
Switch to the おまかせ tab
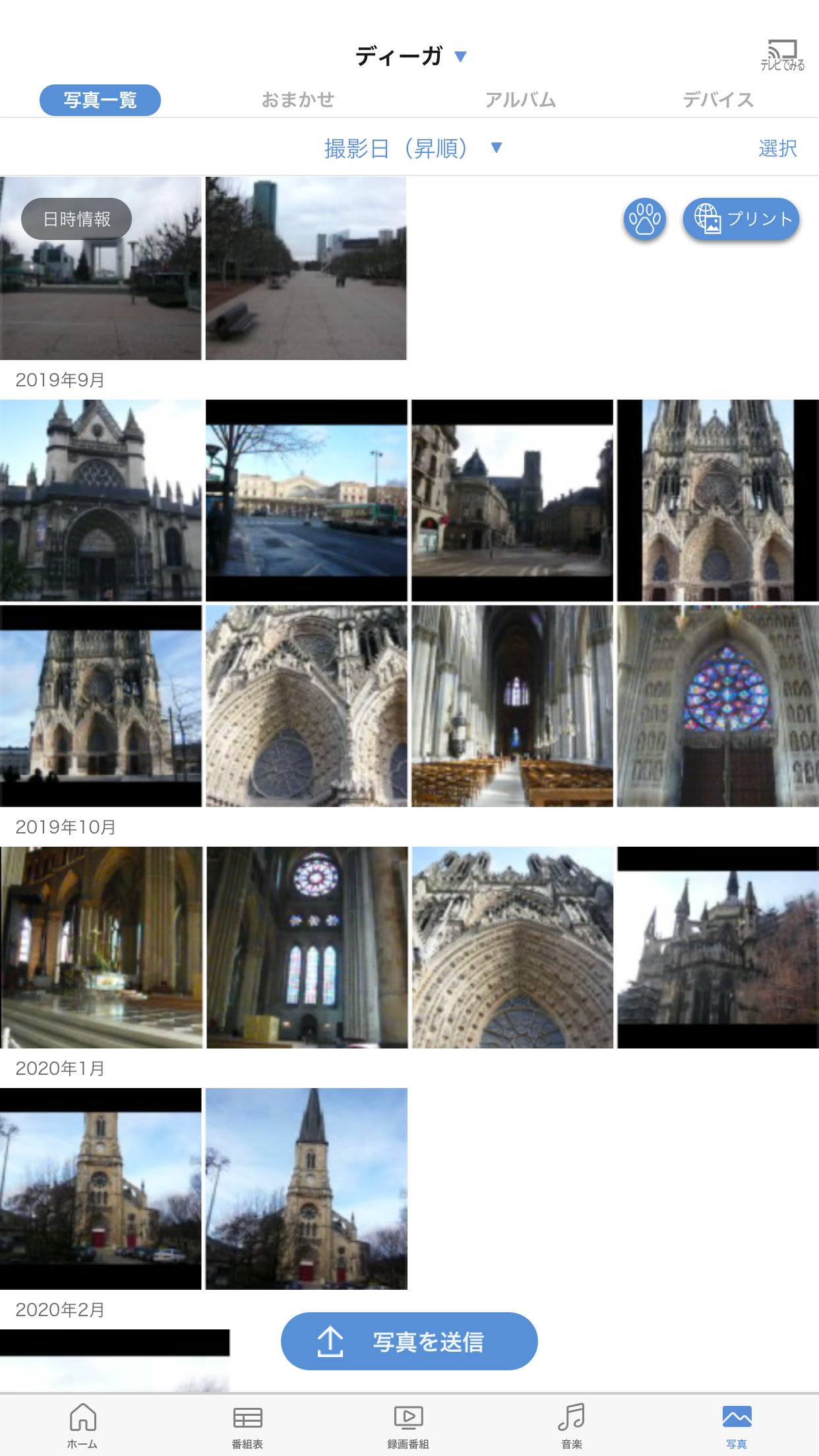tap(298, 100)
